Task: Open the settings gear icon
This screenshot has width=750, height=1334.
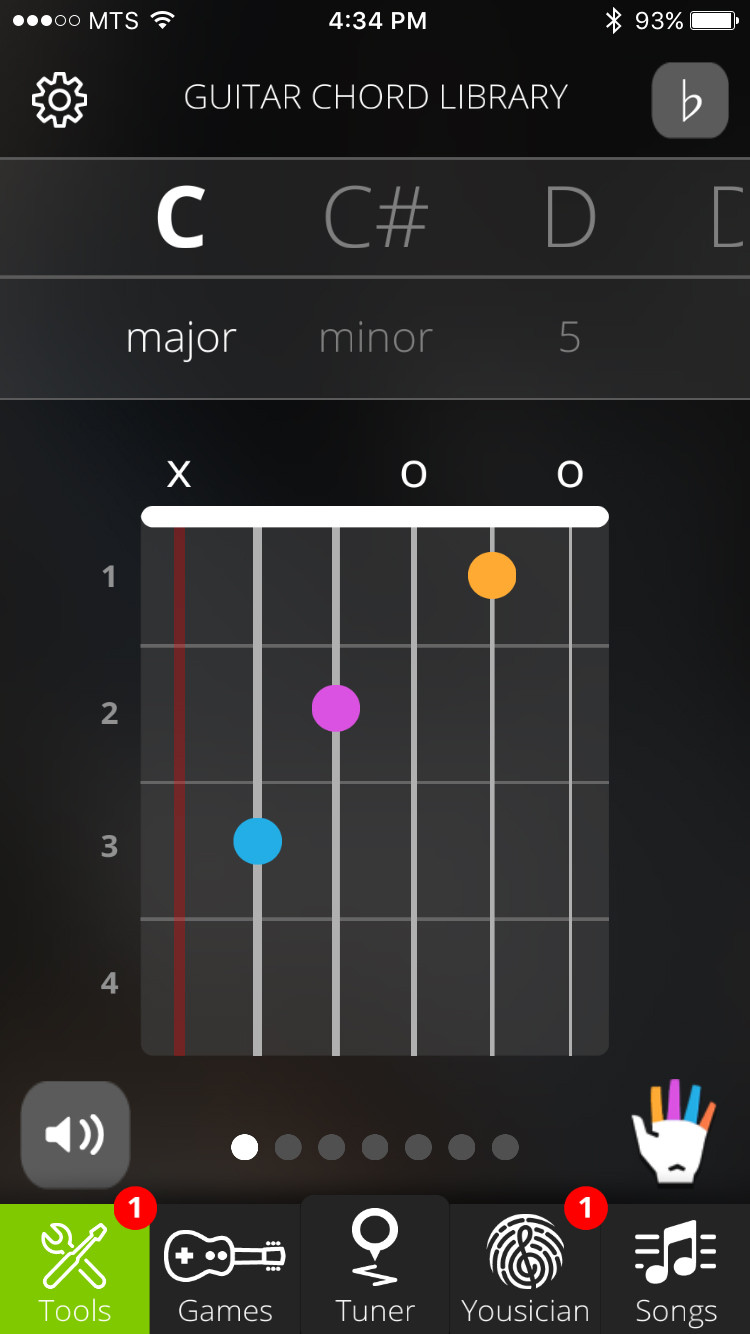Action: click(60, 99)
